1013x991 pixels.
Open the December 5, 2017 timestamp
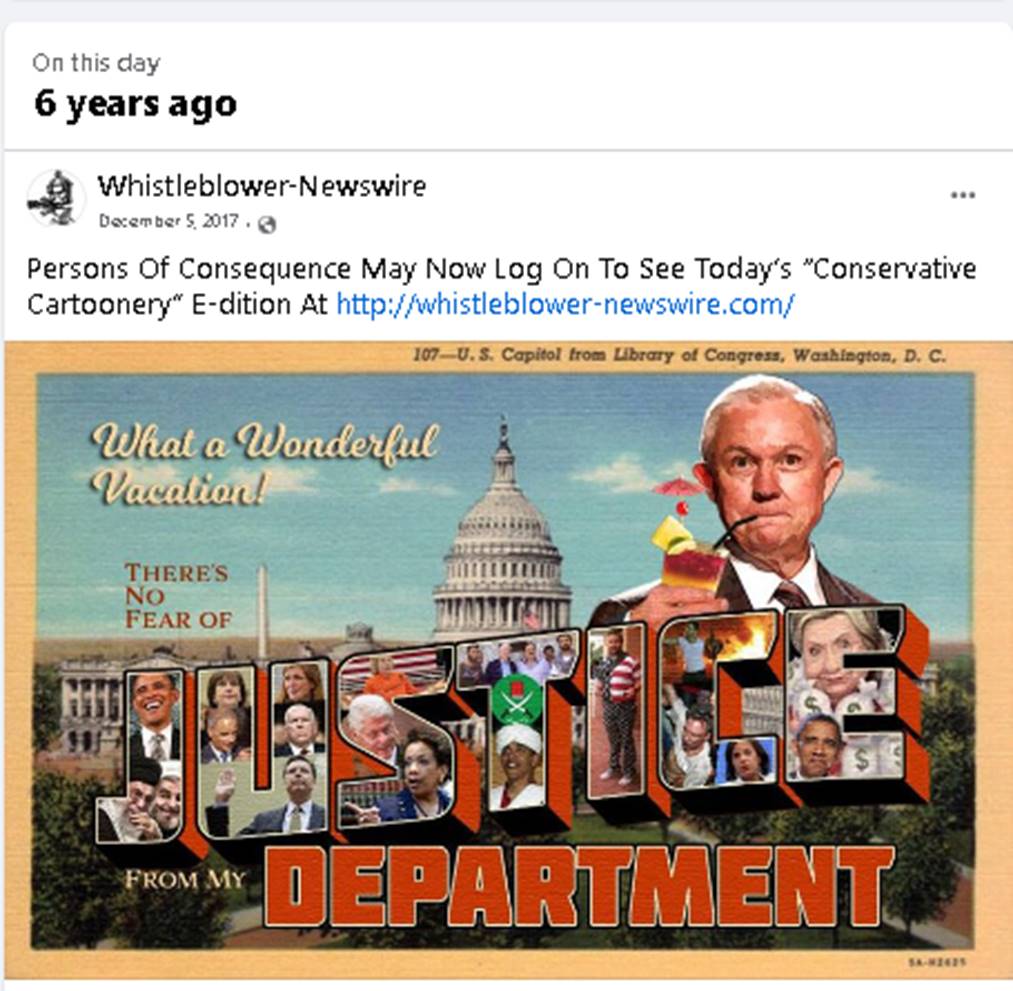pyautogui.click(x=168, y=221)
